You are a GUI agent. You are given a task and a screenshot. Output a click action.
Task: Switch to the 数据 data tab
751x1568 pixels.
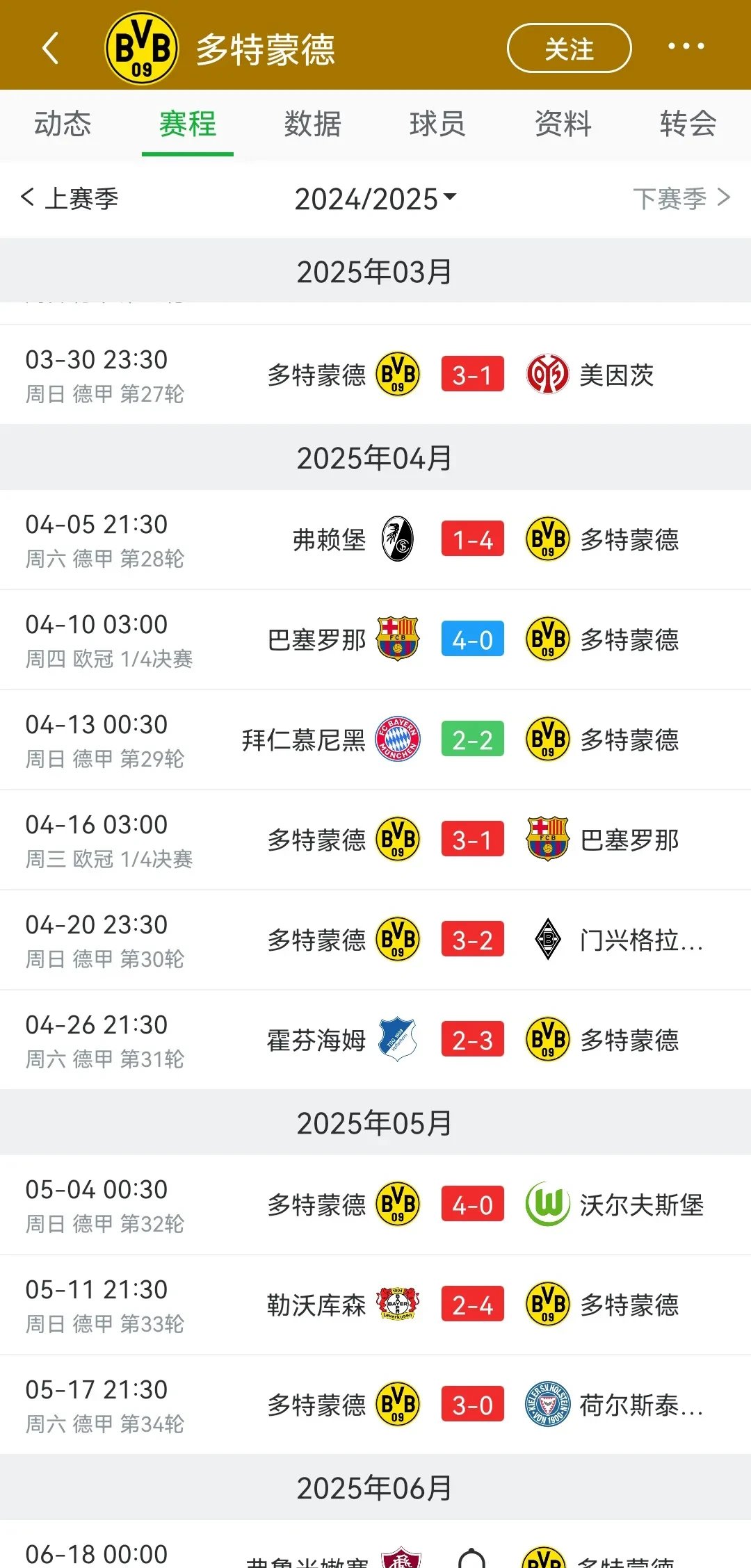click(x=311, y=125)
